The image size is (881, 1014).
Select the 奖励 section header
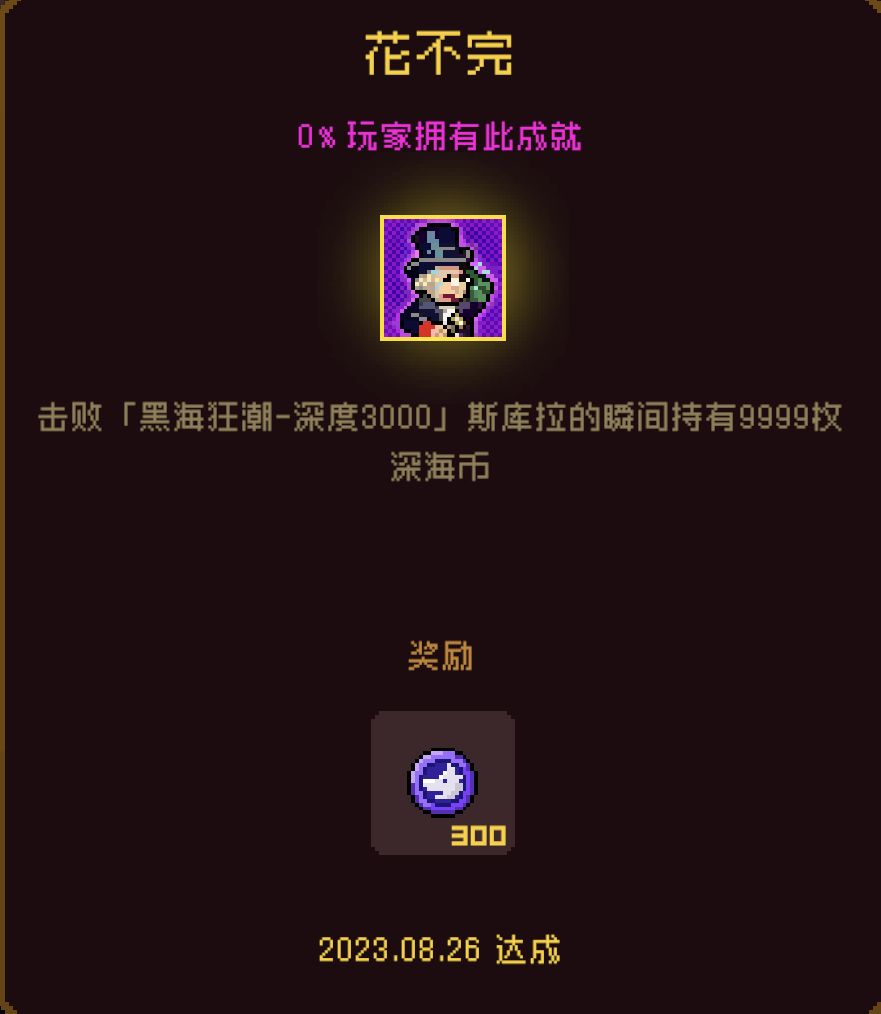pos(441,655)
